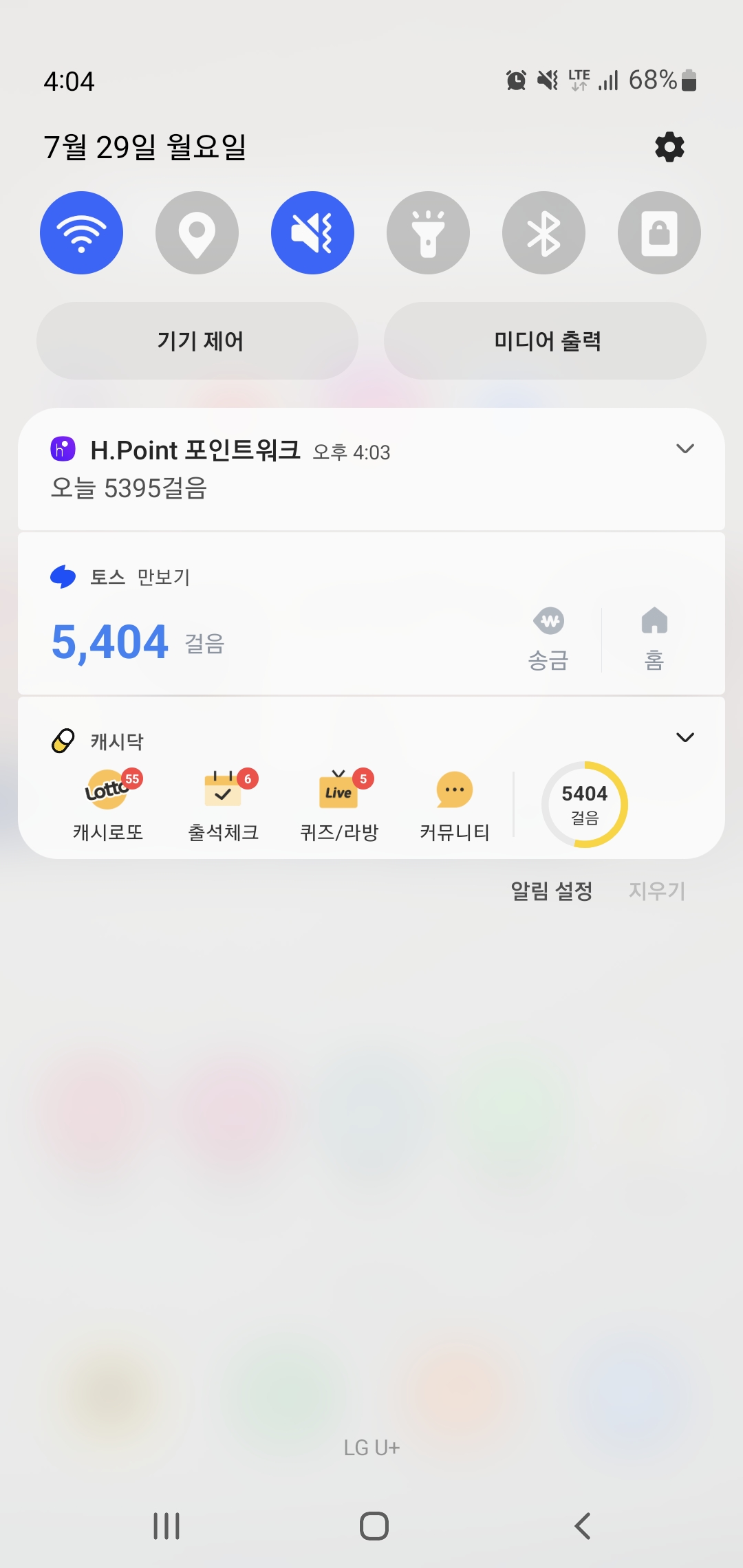Open settings via the gear icon

pos(669,147)
